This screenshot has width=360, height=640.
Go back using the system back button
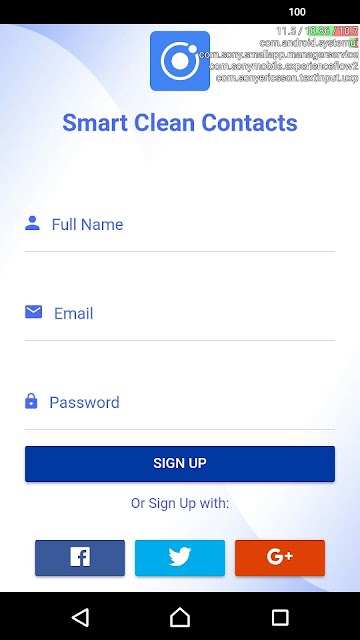point(80,617)
